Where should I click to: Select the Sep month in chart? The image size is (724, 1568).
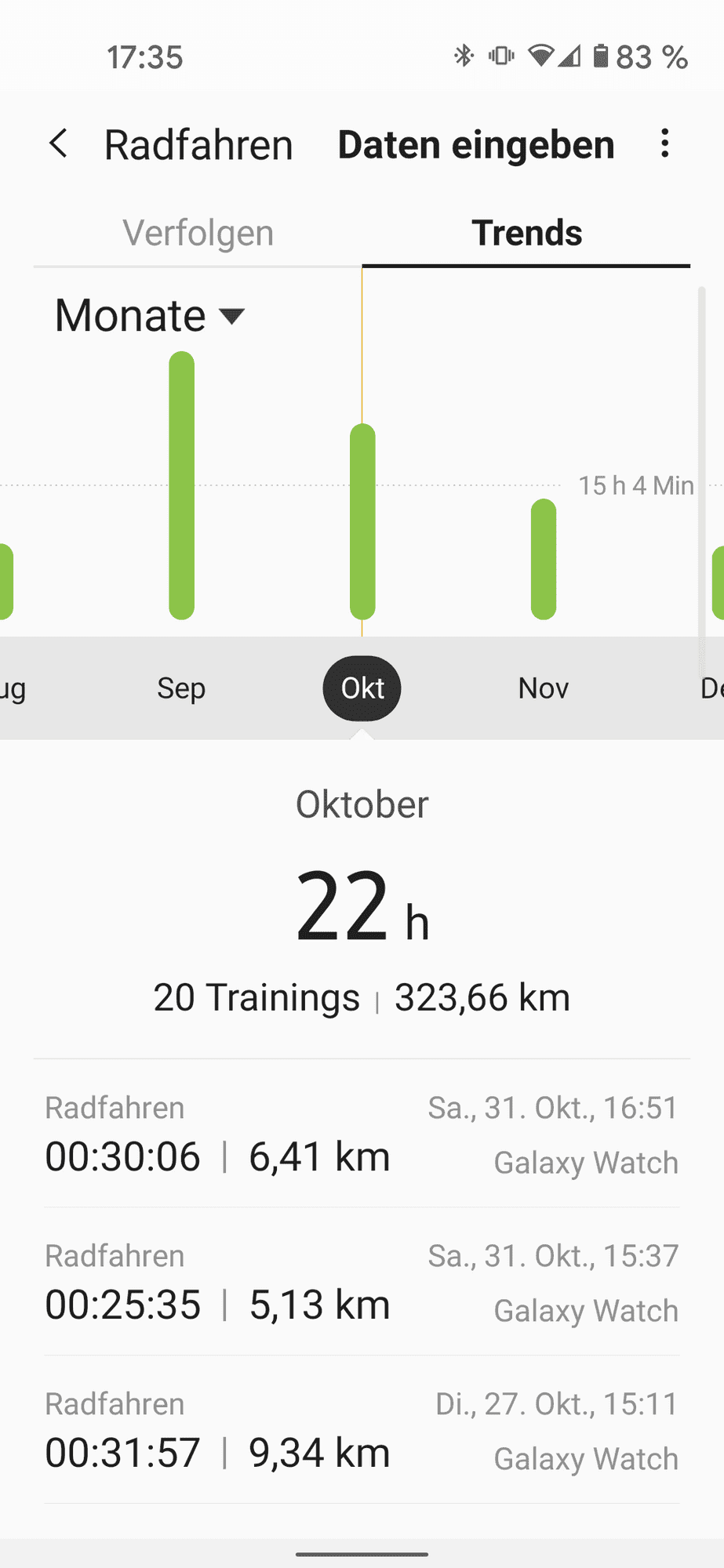pos(181,688)
